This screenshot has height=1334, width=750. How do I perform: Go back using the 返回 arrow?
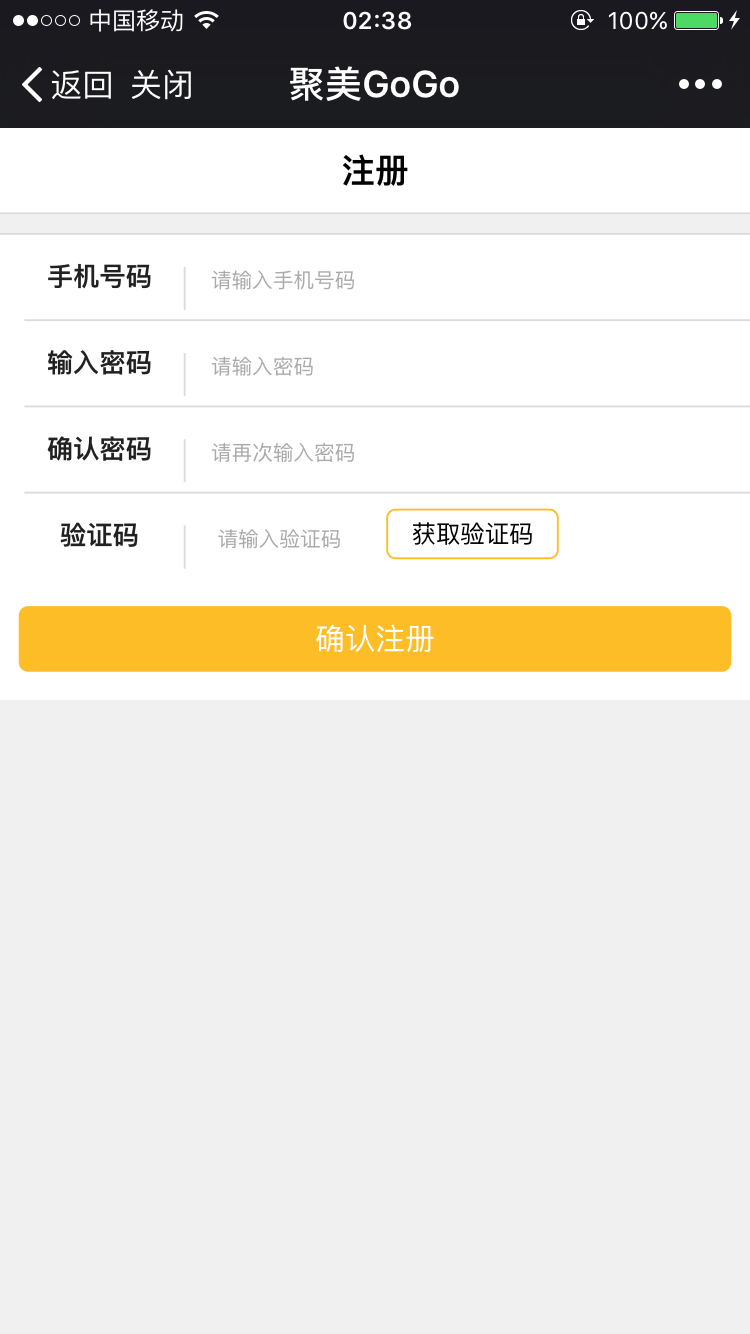(x=67, y=85)
